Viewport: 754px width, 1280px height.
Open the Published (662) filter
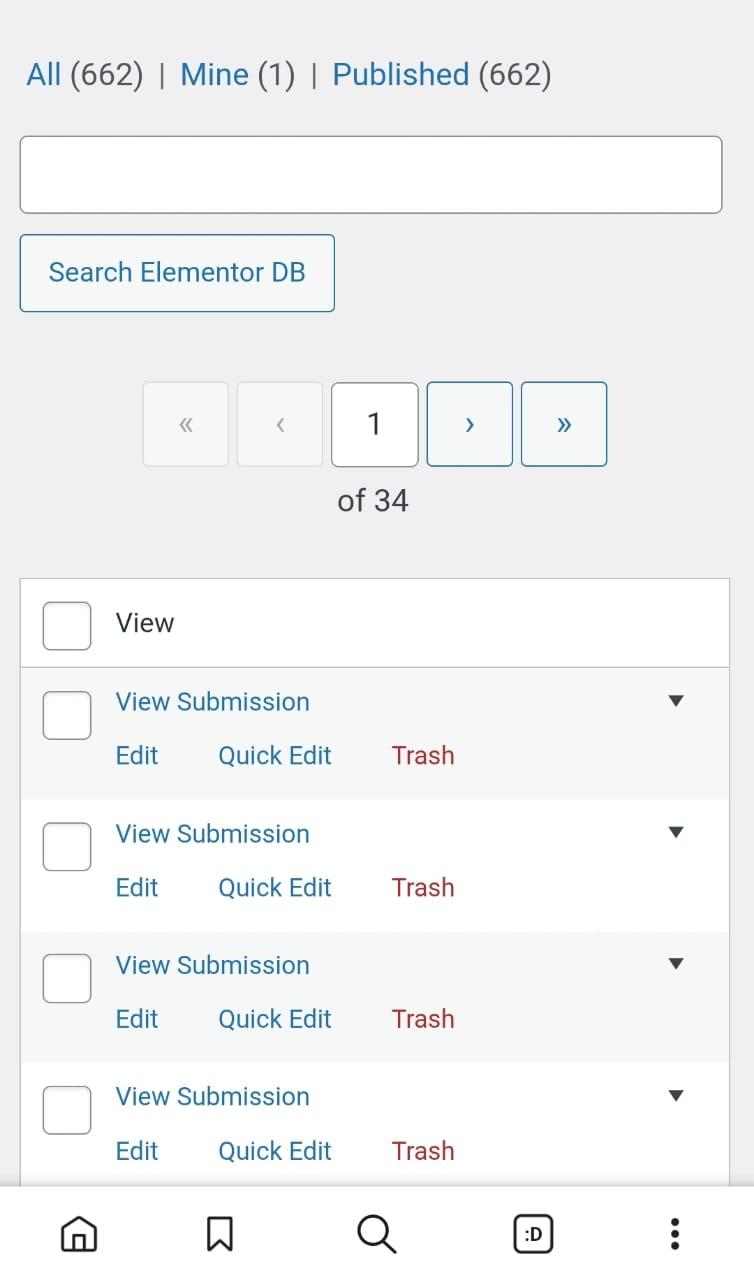pos(442,75)
